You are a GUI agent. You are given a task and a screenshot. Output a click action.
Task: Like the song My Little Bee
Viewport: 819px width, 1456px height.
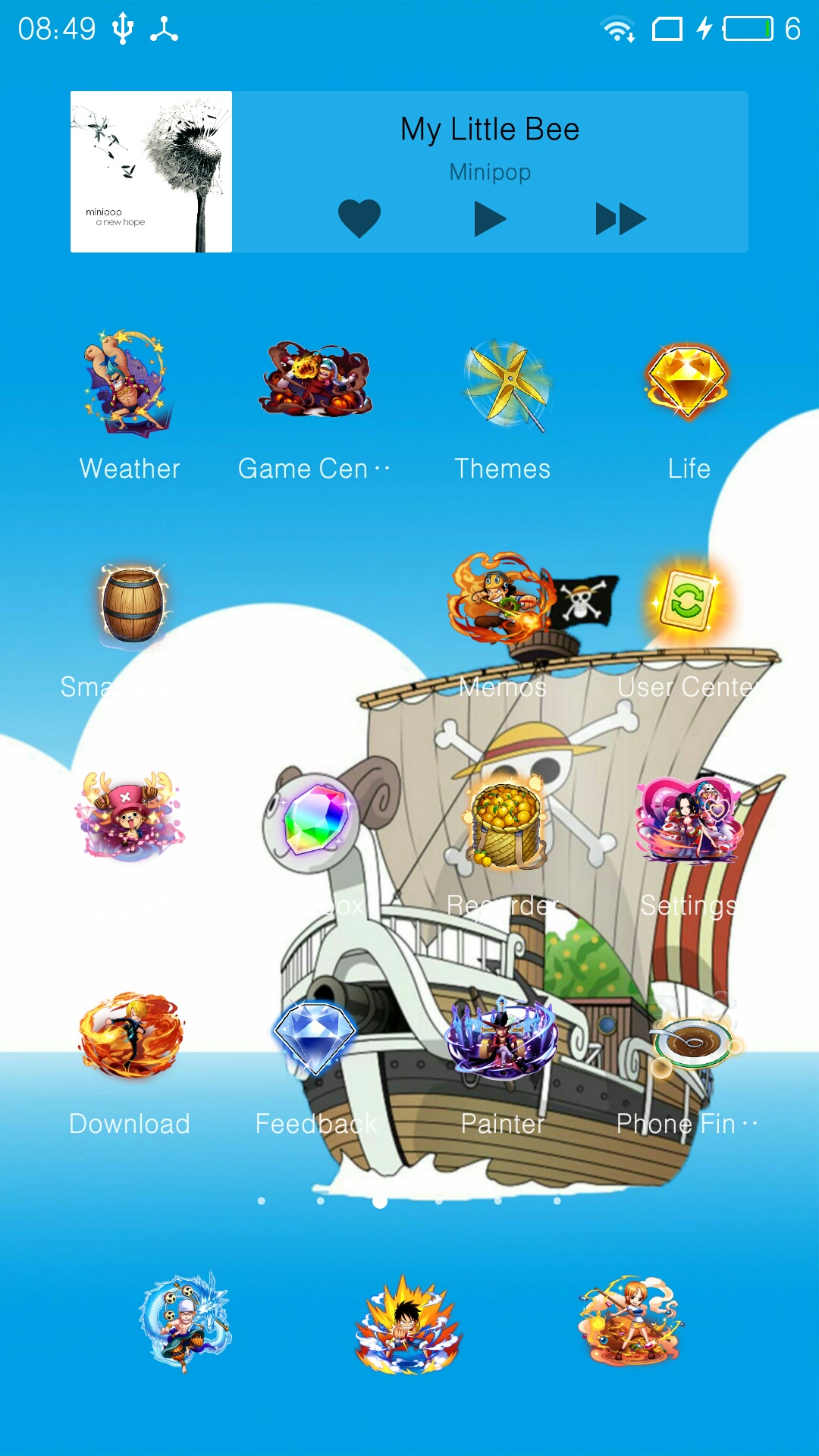[359, 218]
